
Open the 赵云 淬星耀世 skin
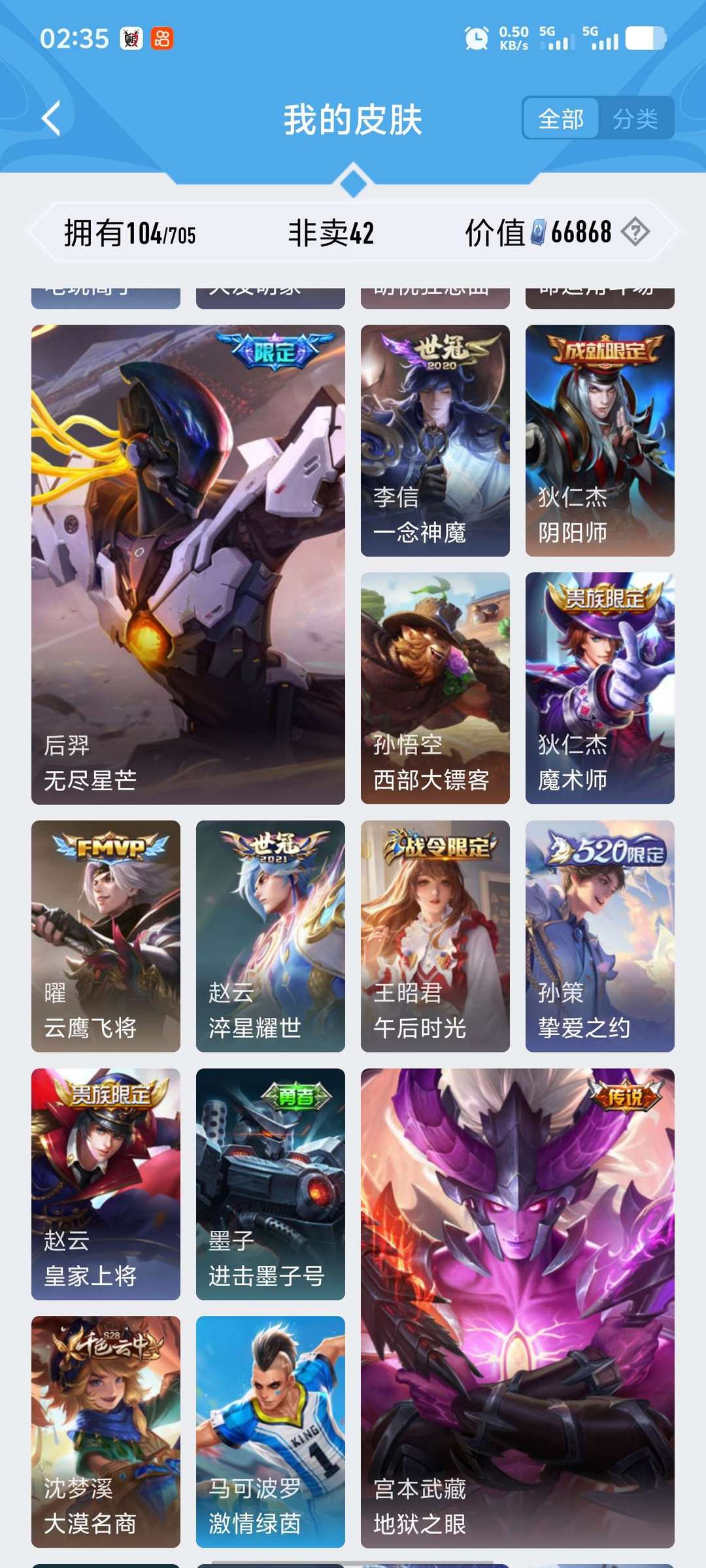click(271, 936)
